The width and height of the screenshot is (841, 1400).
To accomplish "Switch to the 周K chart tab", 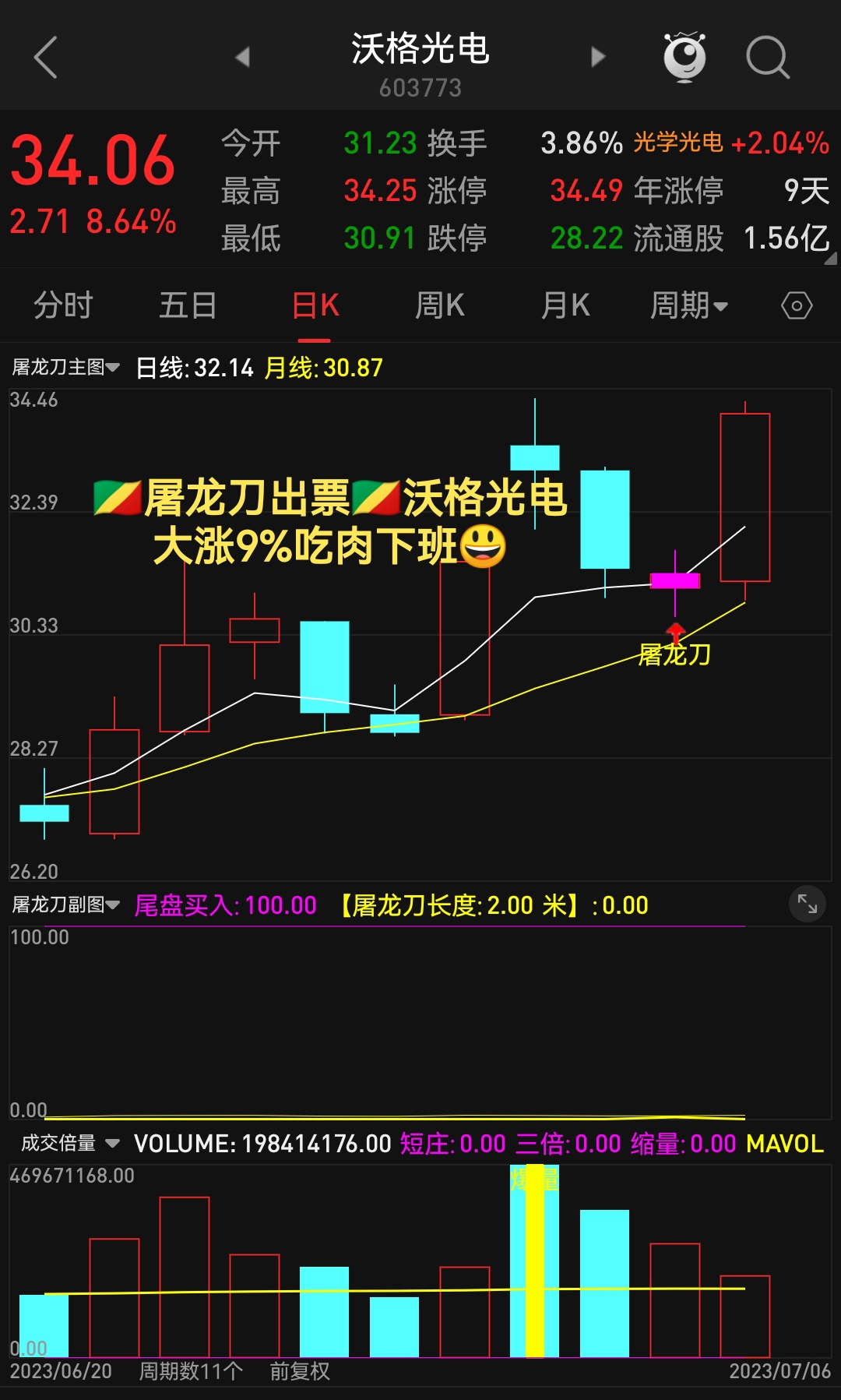I will pyautogui.click(x=439, y=305).
